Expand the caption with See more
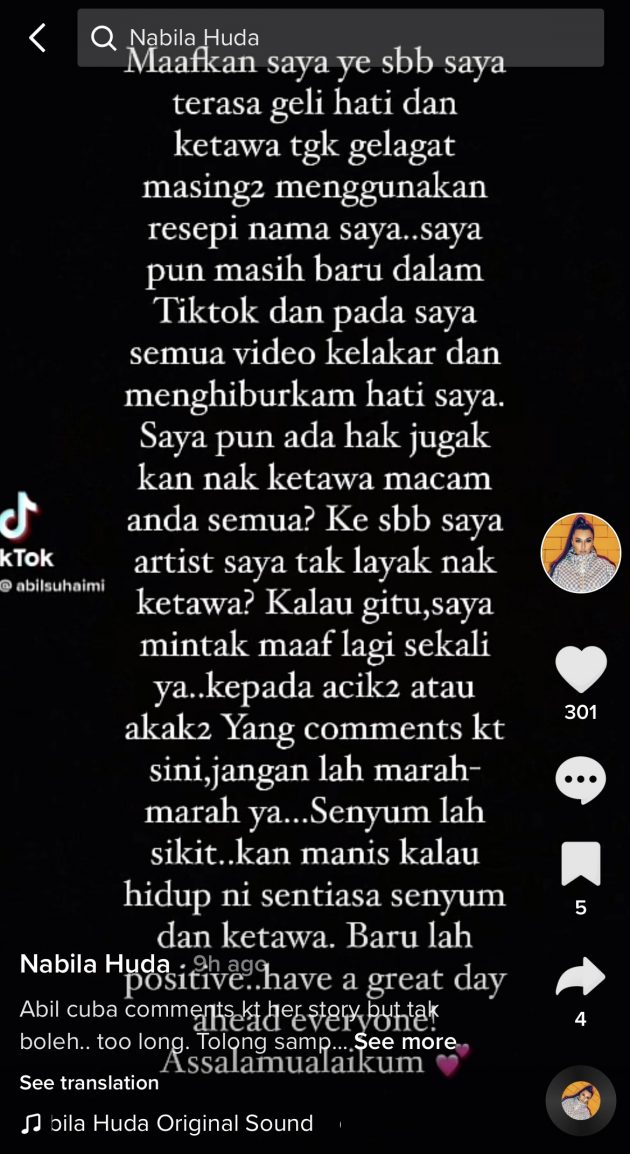Image resolution: width=630 pixels, height=1154 pixels. [x=405, y=1041]
